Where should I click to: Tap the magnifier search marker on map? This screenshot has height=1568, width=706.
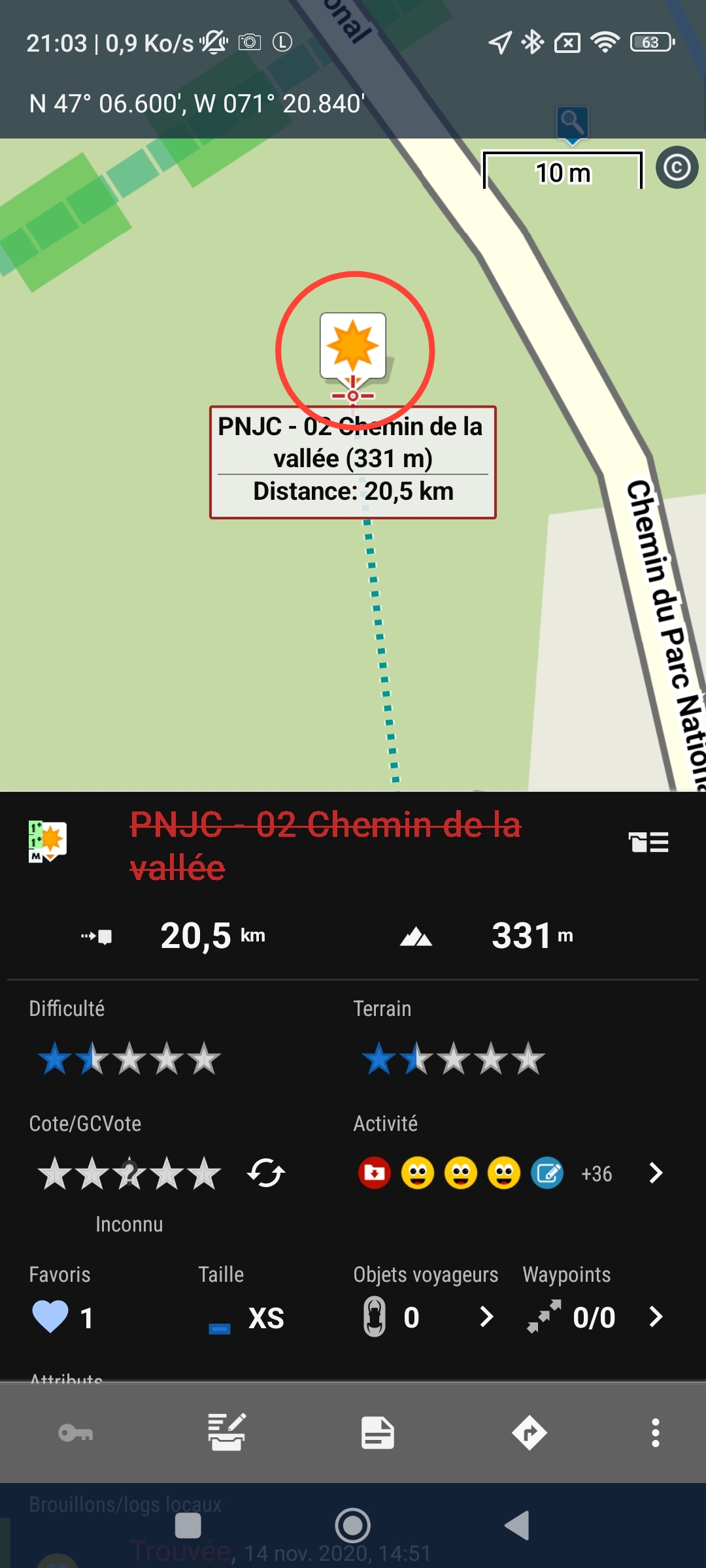click(572, 123)
